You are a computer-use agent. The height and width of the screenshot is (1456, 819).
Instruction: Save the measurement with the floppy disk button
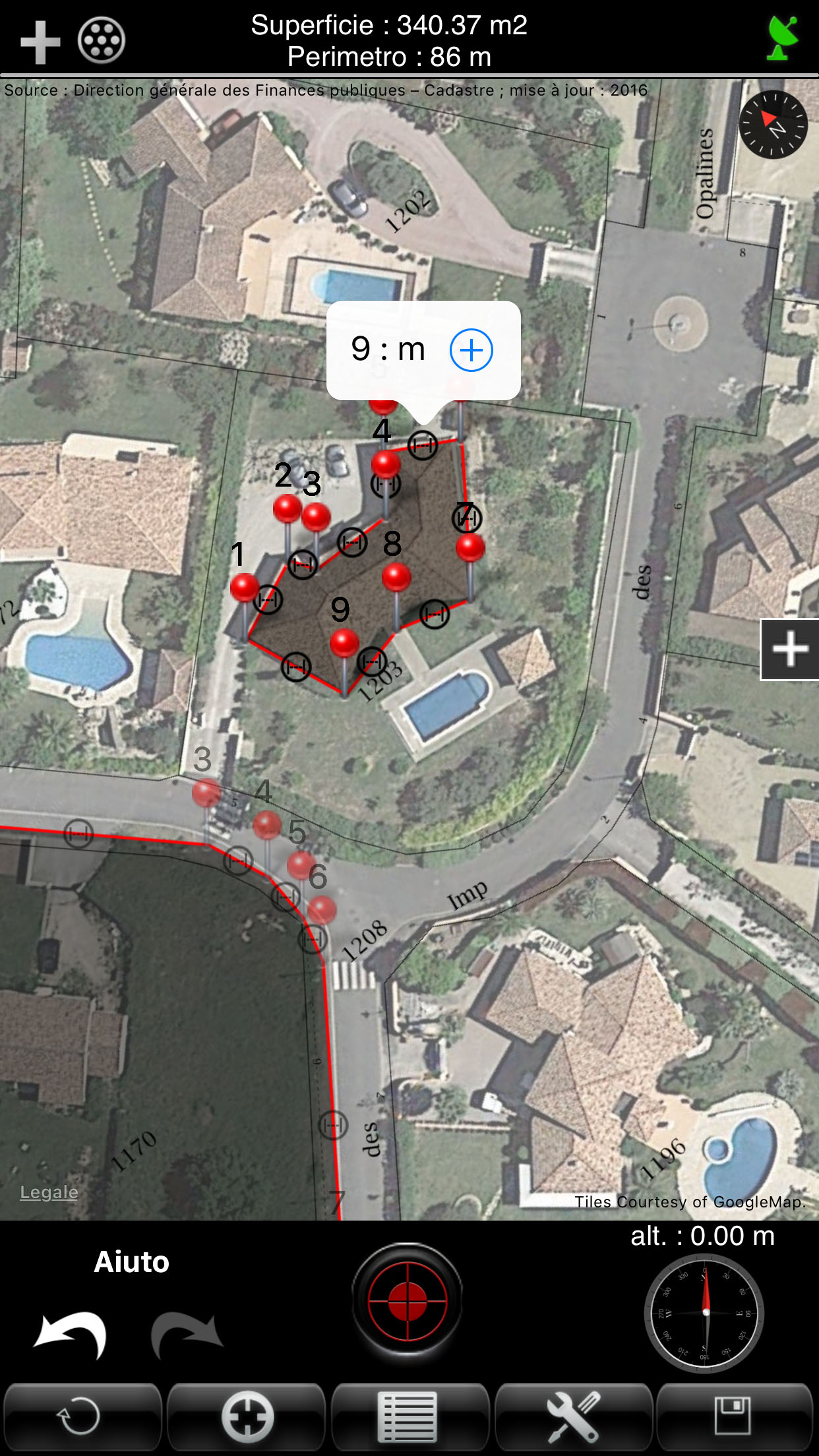click(734, 1418)
